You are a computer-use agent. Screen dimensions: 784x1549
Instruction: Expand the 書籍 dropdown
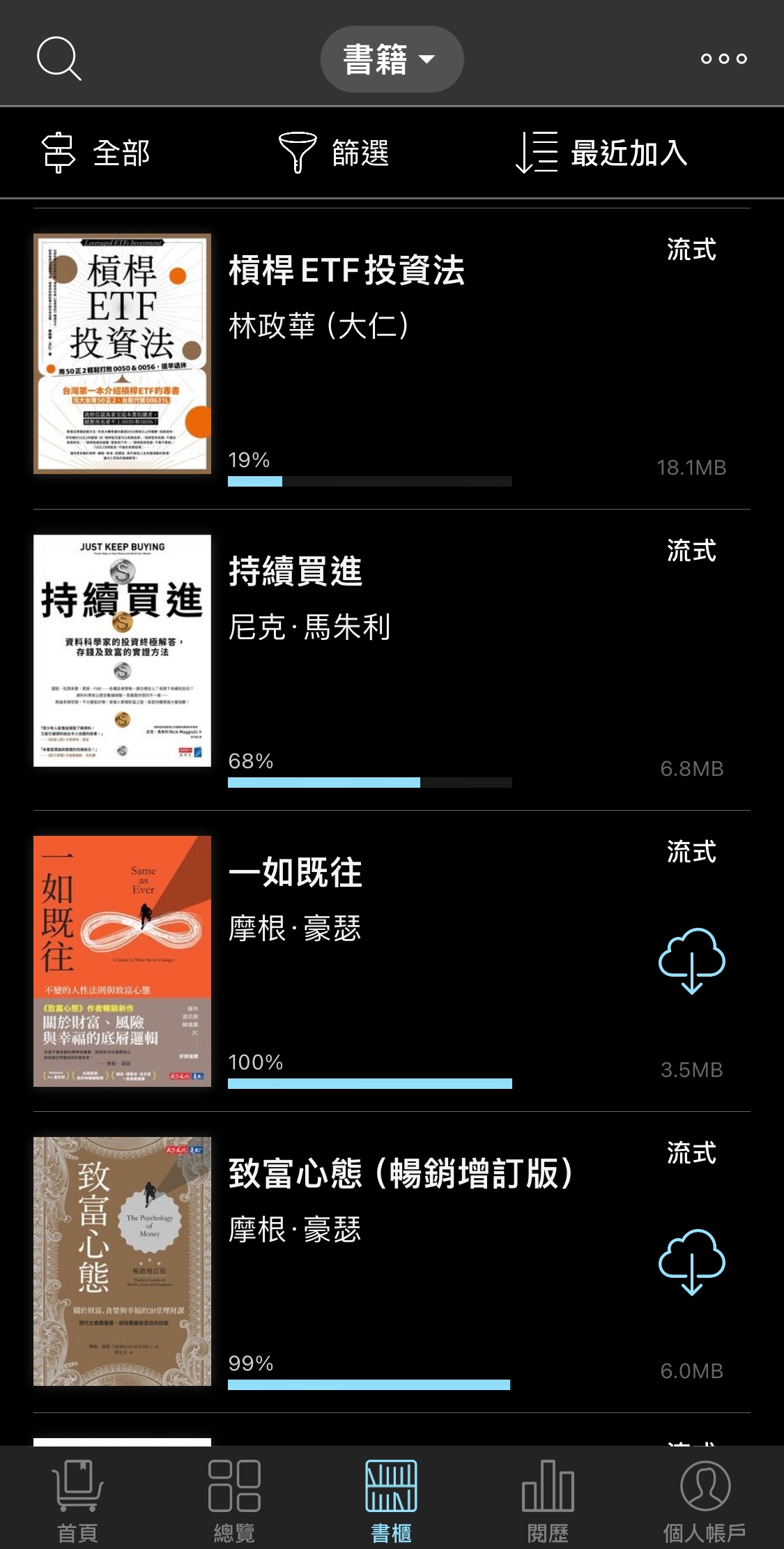click(391, 59)
